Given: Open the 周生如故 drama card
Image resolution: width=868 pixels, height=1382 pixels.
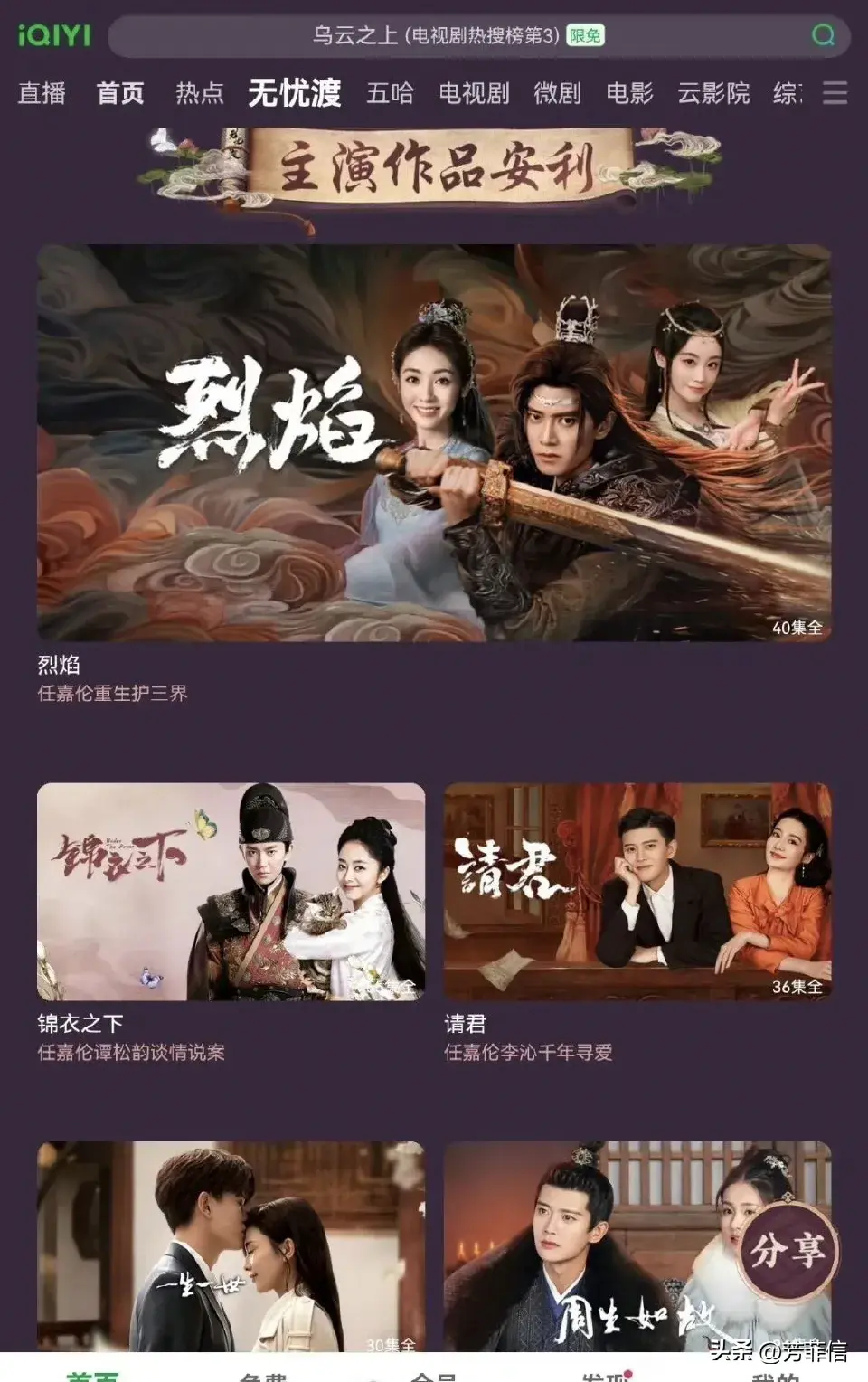Looking at the screenshot, I should 588,1246.
